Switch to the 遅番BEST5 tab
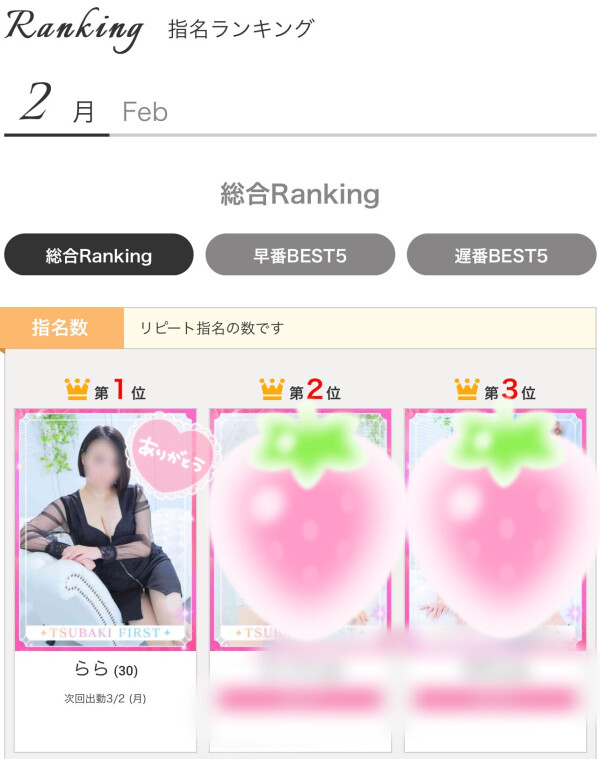Screen dimensions: 600x759 click(501, 255)
